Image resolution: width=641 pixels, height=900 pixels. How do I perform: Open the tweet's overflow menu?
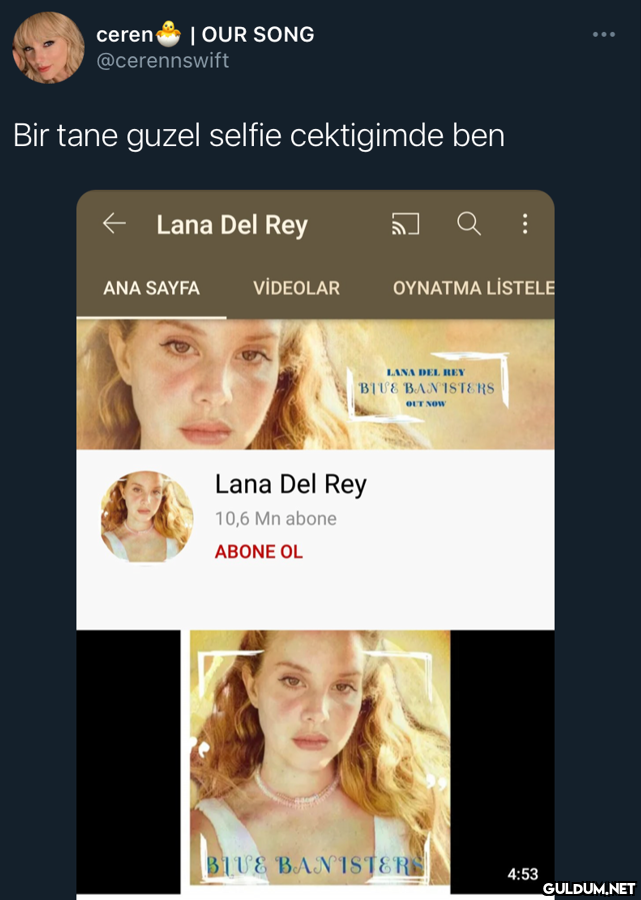coord(603,35)
